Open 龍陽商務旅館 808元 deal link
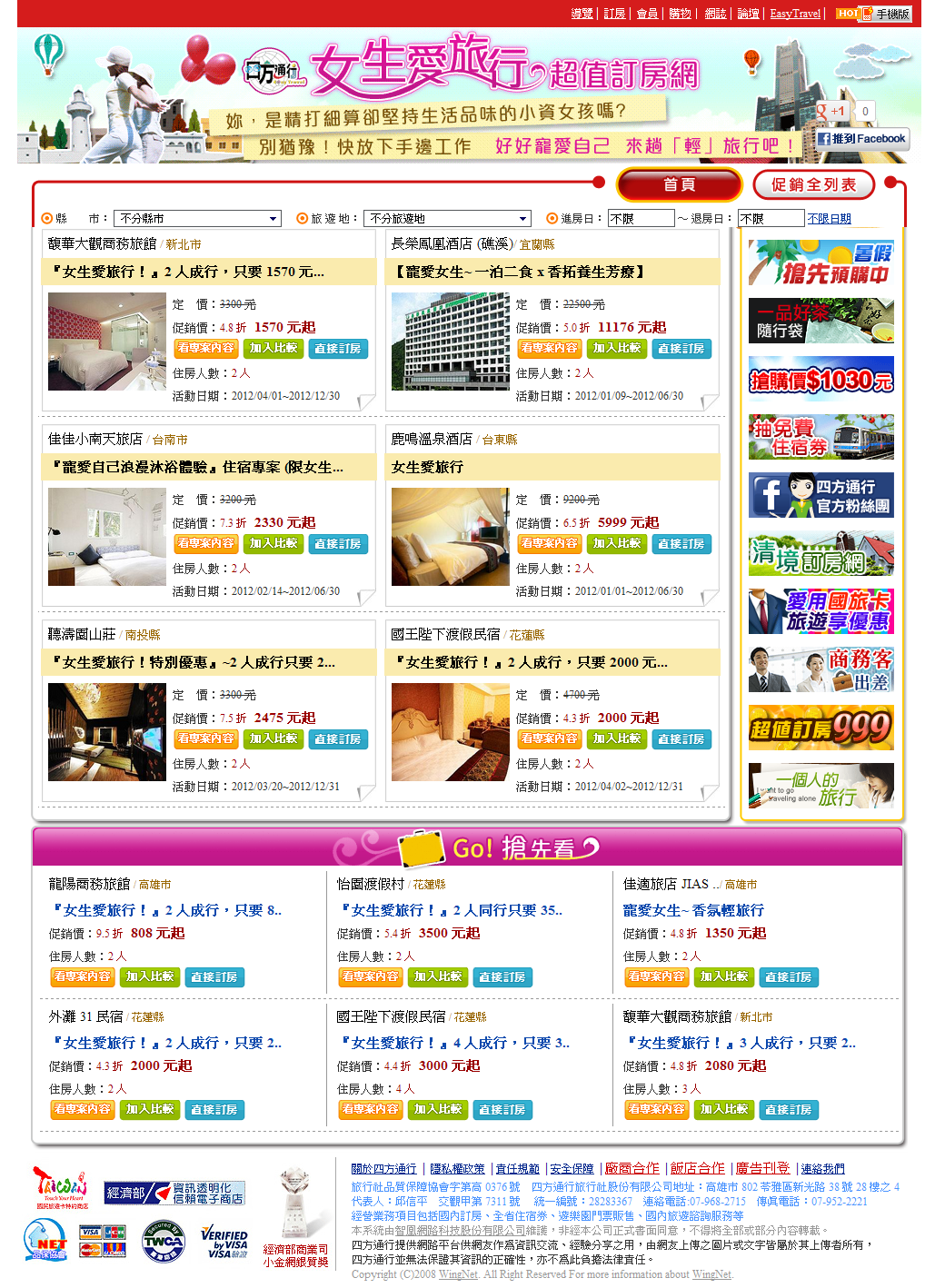This screenshot has width=935, height=1288. point(167,910)
